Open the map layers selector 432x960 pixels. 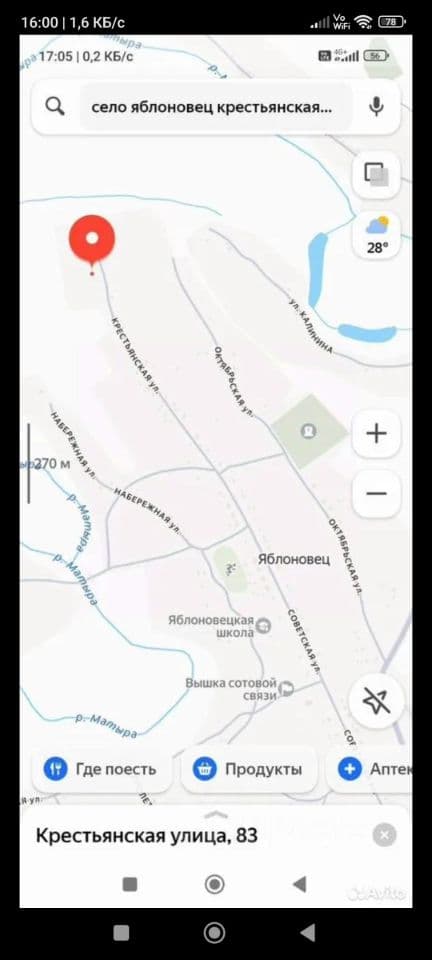376,174
